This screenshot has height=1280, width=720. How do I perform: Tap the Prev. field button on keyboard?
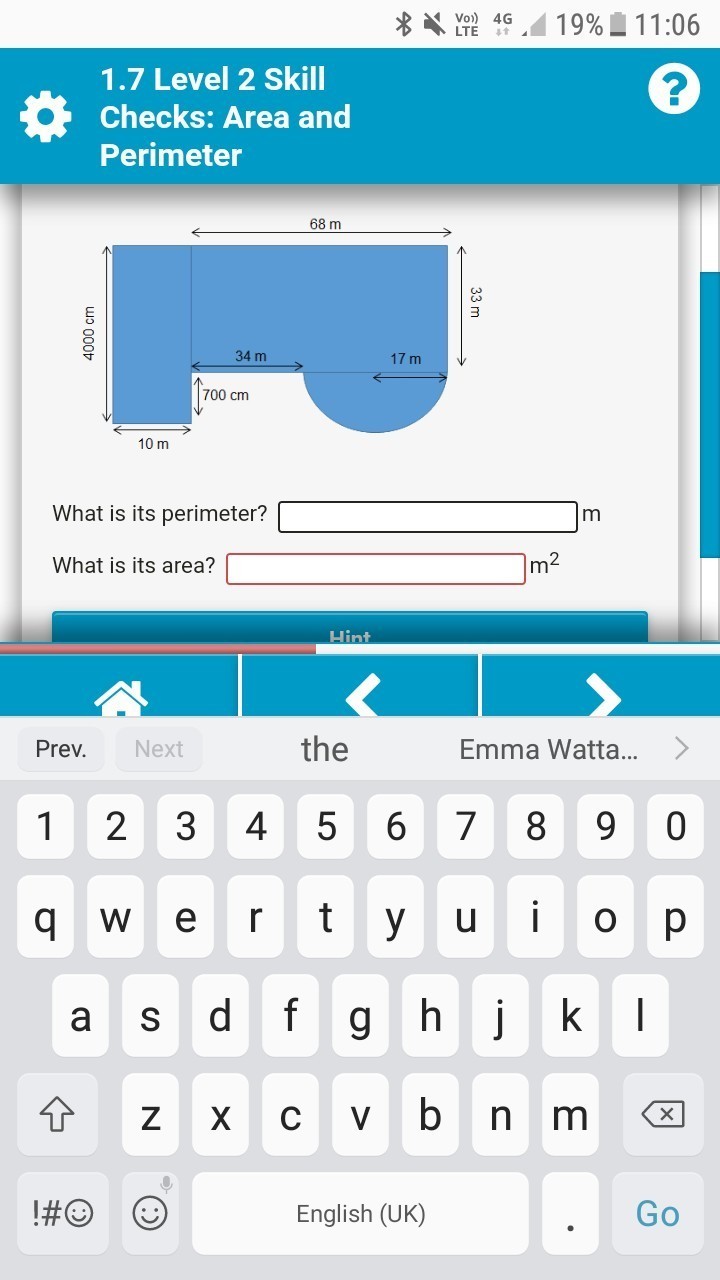pos(61,749)
